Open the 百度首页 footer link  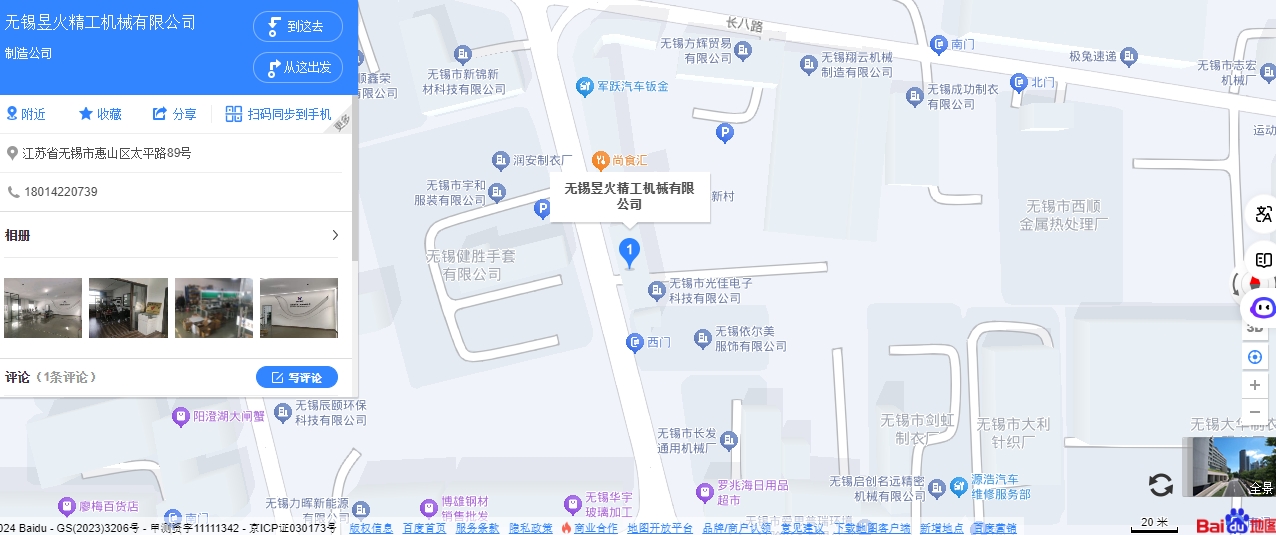(x=424, y=528)
